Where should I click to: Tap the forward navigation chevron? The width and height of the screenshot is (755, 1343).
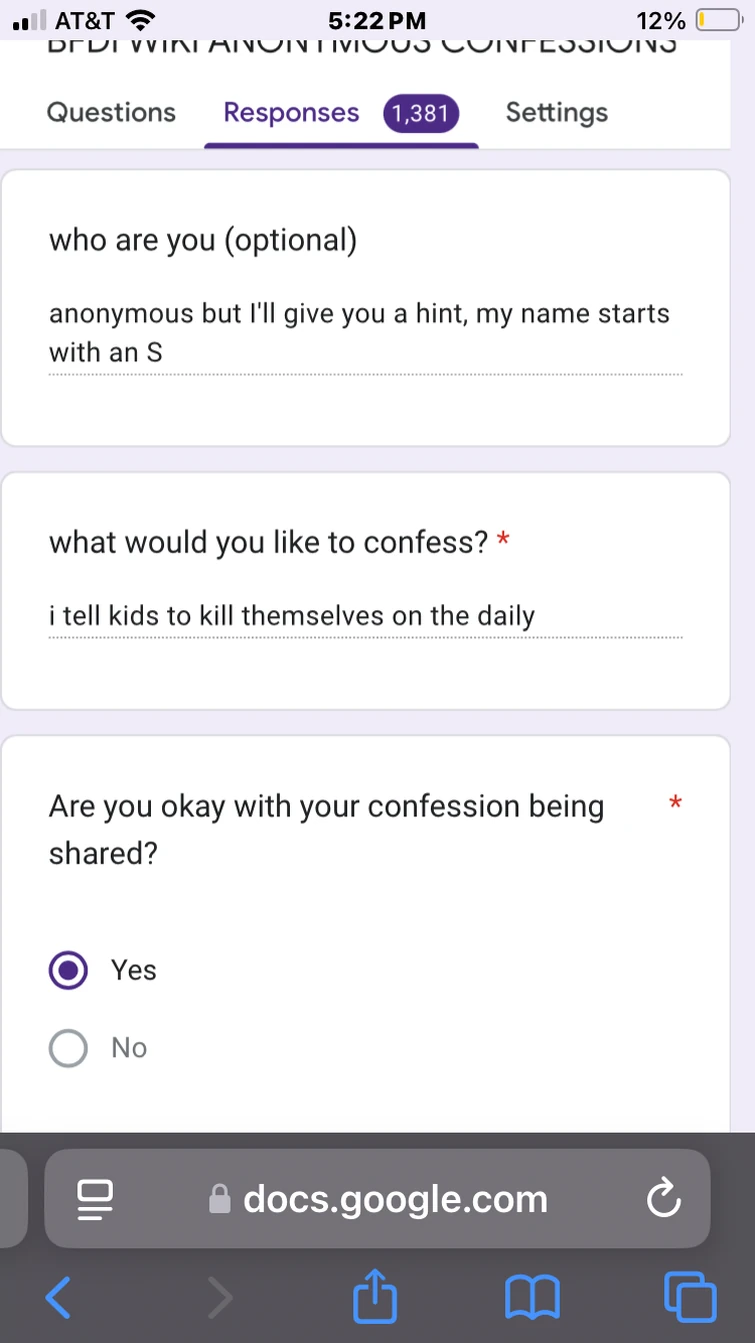pyautogui.click(x=219, y=1297)
